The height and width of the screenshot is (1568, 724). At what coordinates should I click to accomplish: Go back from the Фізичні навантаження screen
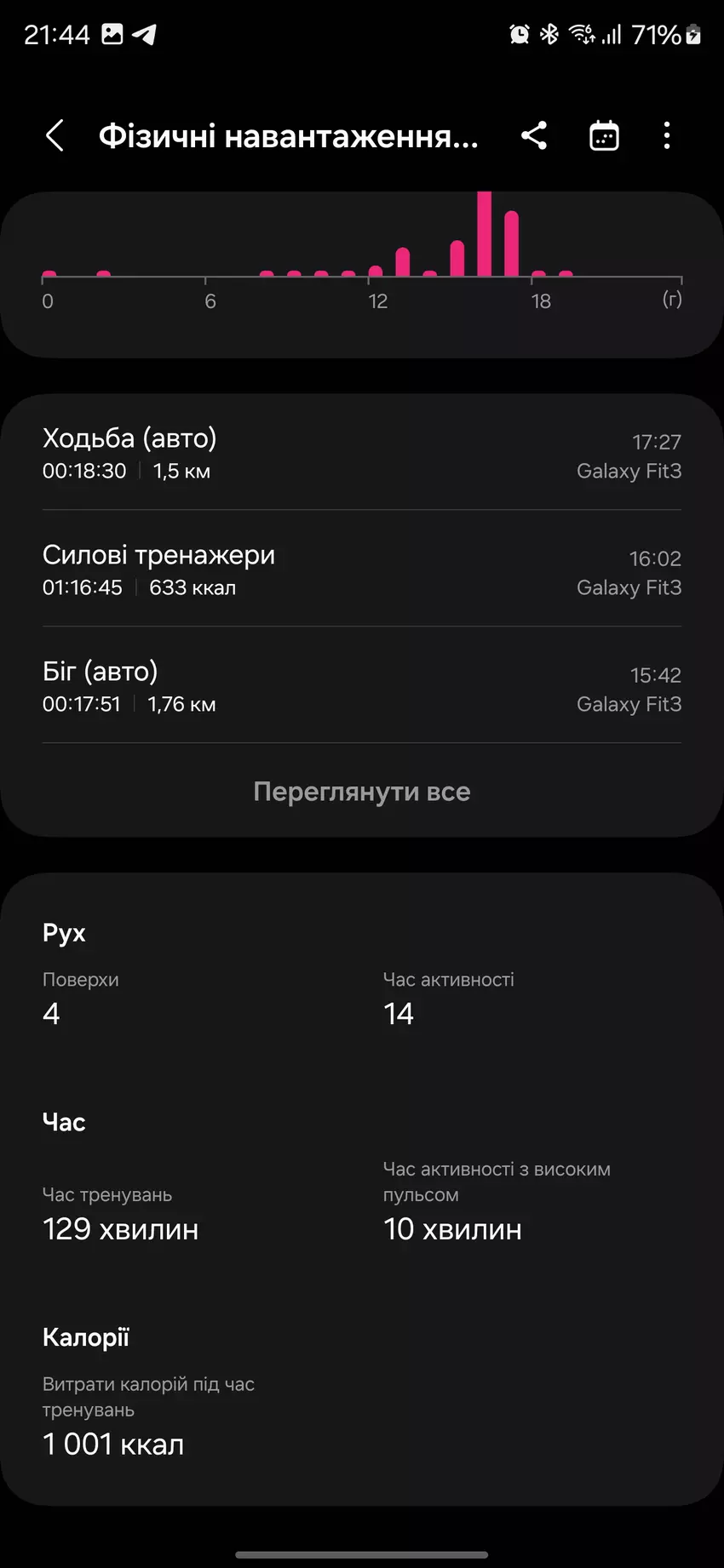(55, 135)
